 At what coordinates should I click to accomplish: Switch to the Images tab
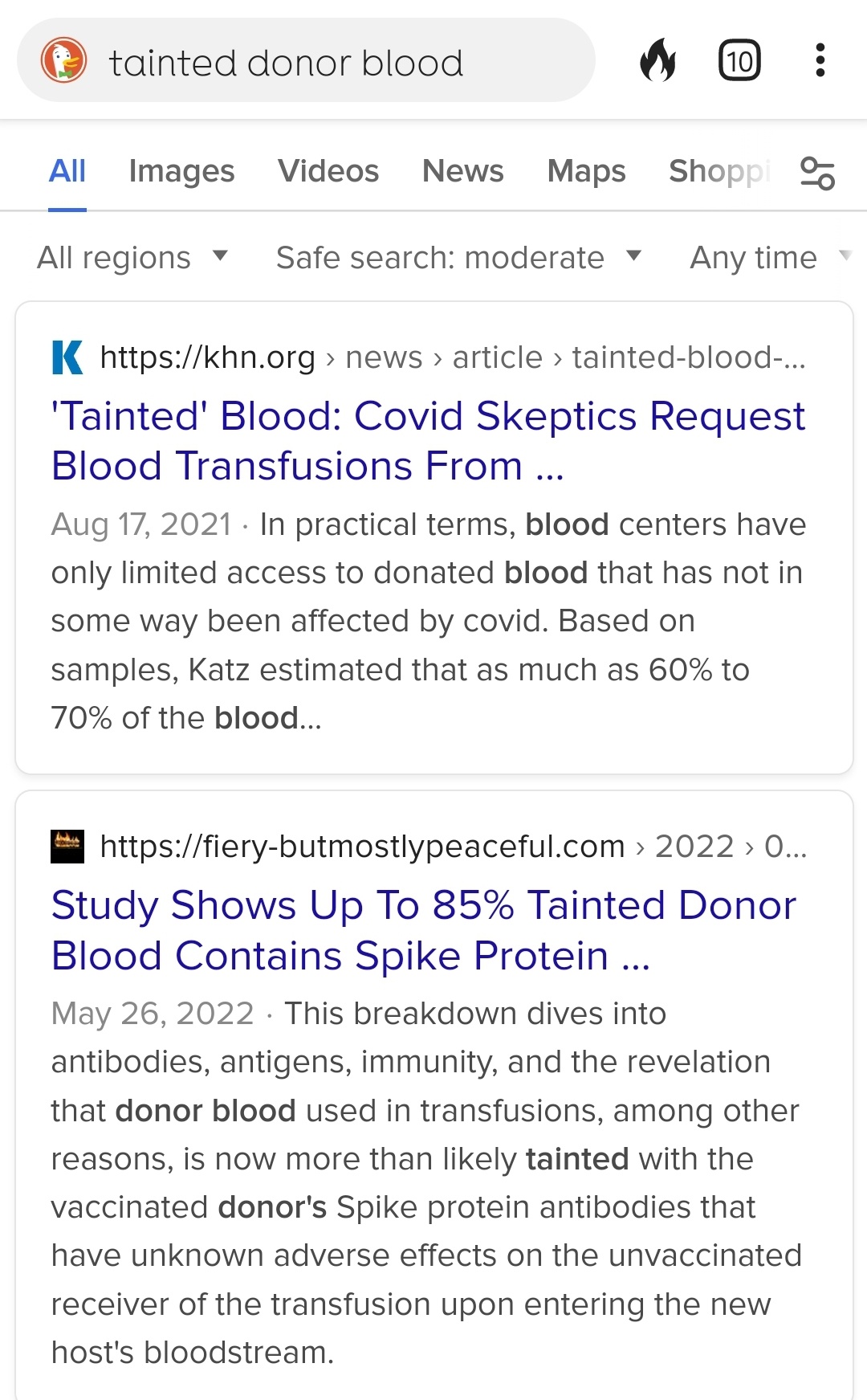tap(181, 171)
